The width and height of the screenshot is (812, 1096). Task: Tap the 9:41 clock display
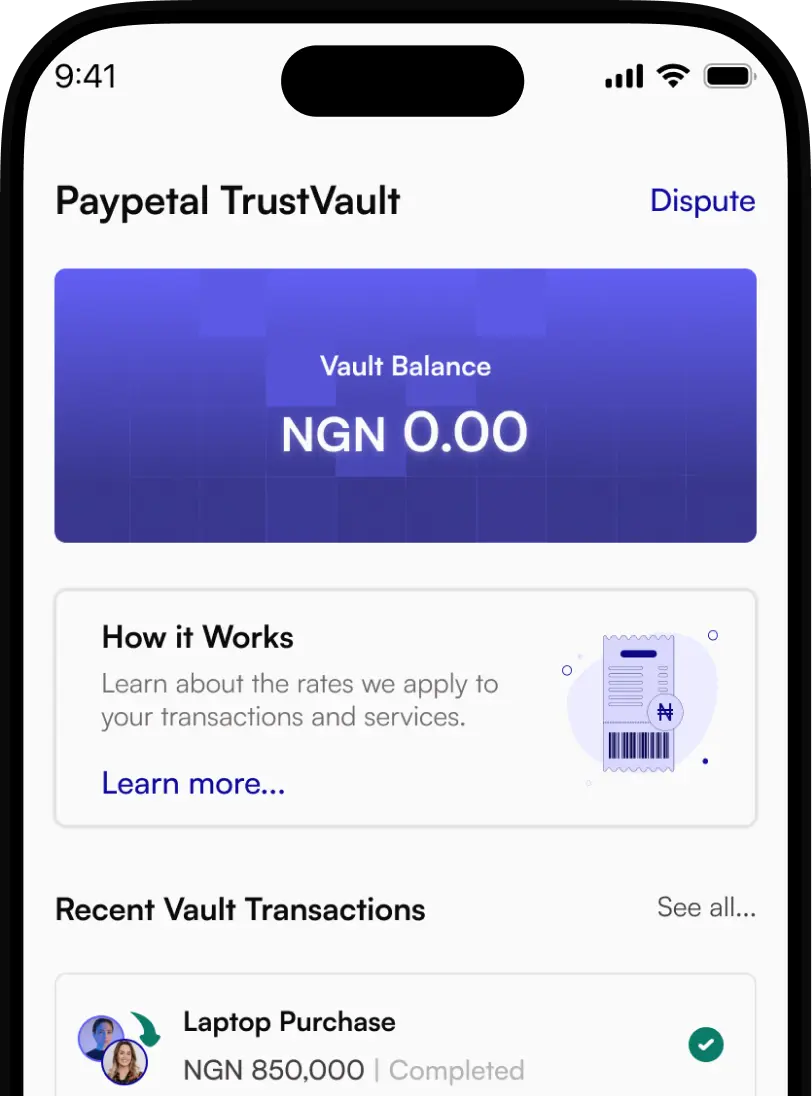point(87,76)
